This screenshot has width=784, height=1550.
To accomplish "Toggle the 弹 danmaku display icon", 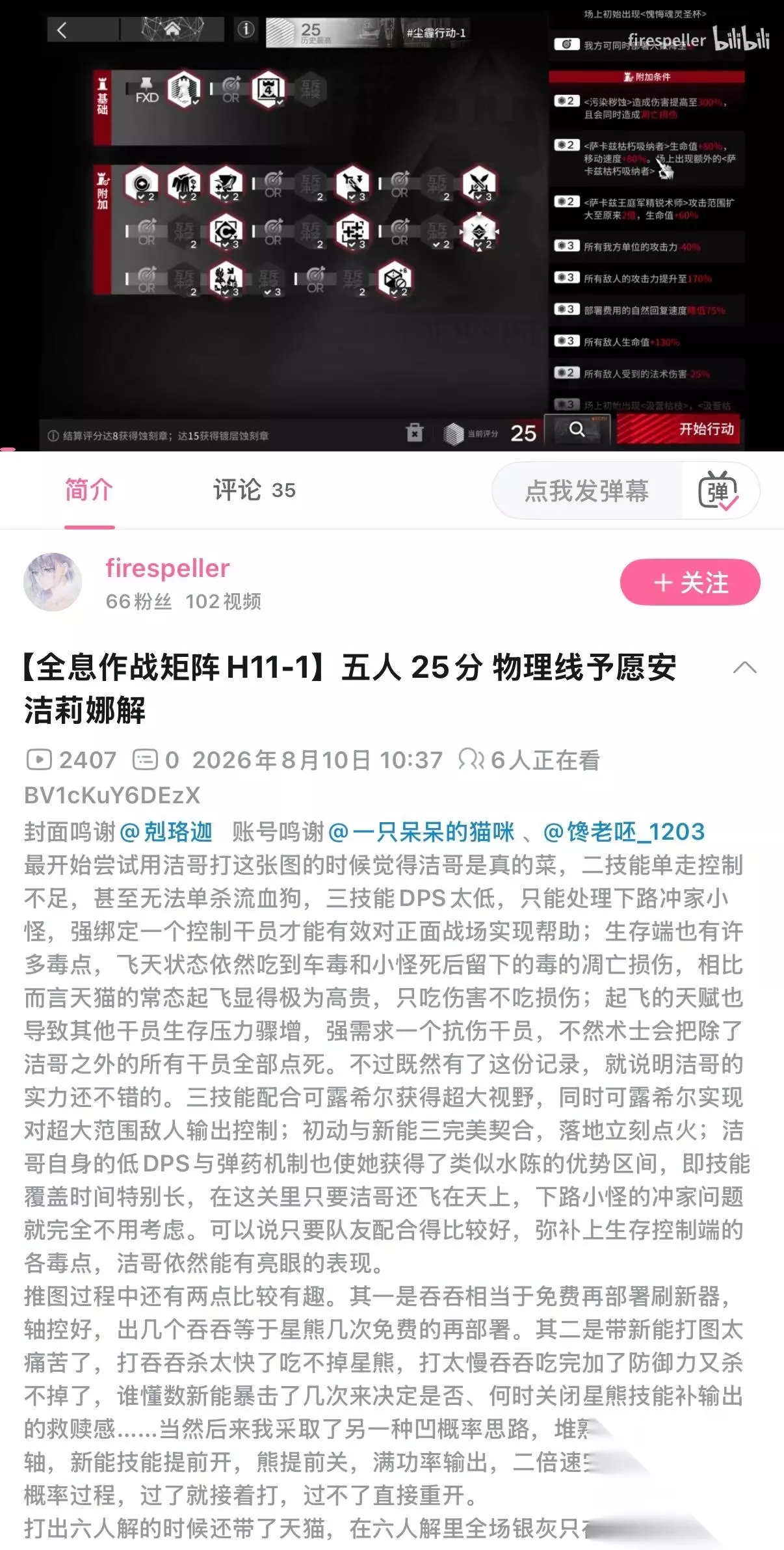I will 718,491.
